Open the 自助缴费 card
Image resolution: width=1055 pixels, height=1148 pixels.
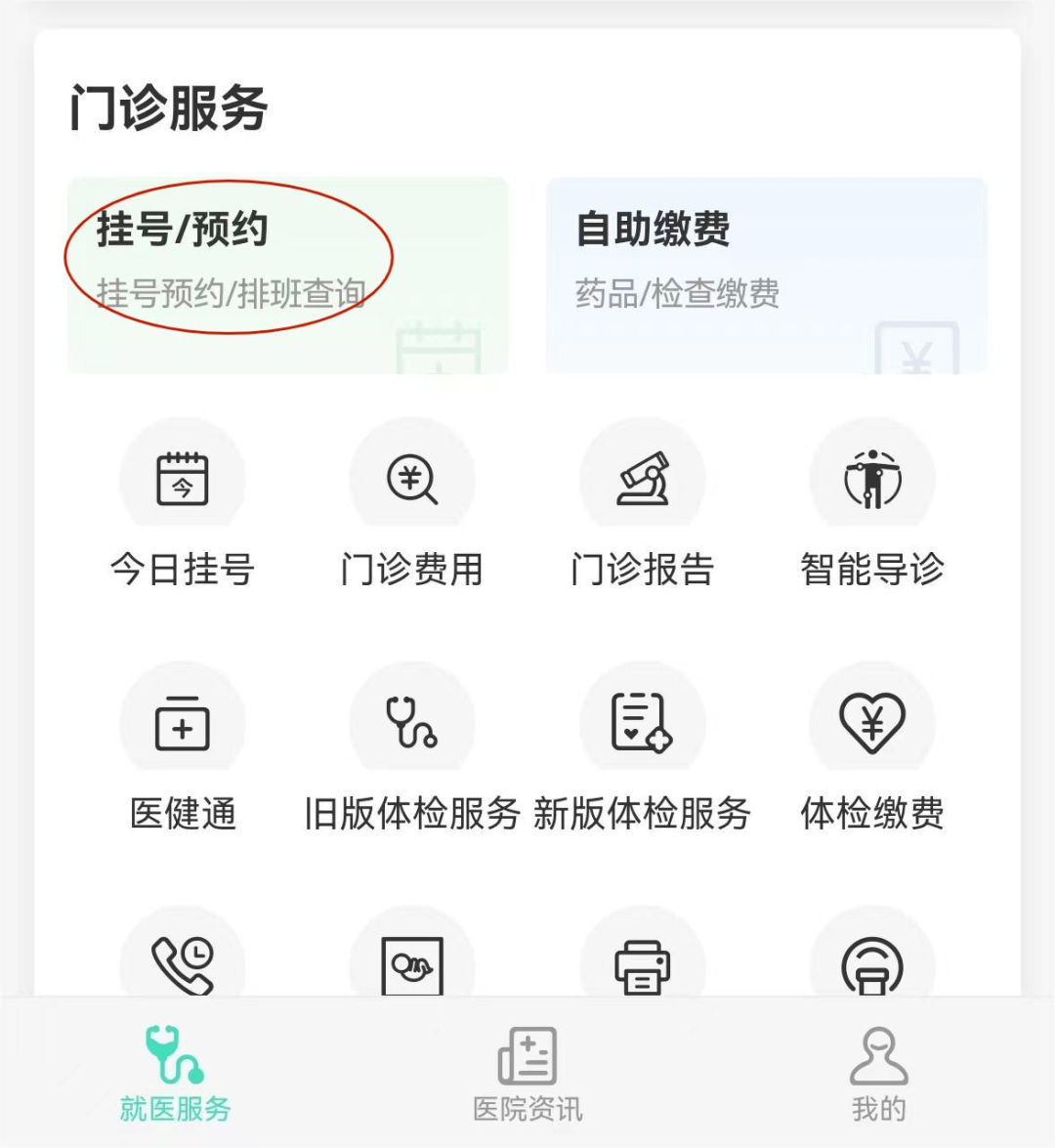click(x=766, y=276)
